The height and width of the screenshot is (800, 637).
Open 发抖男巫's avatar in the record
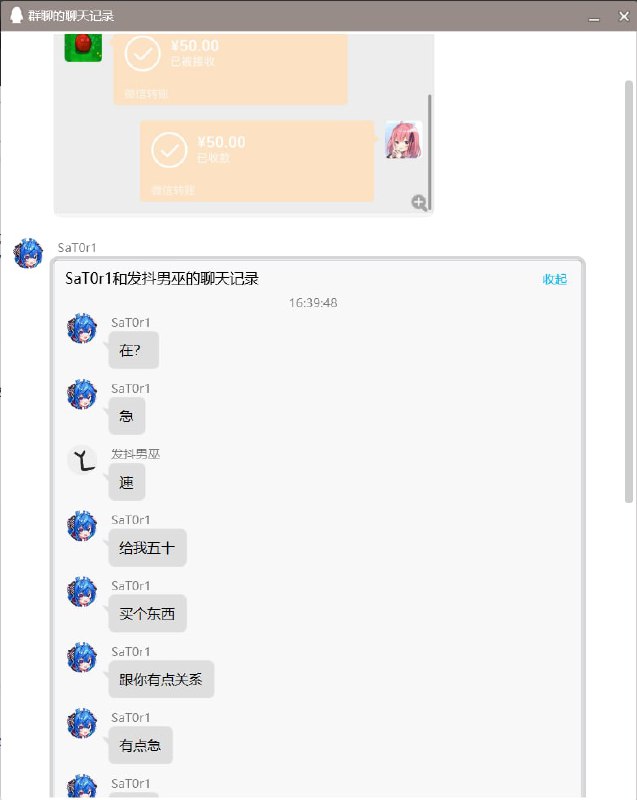82,460
